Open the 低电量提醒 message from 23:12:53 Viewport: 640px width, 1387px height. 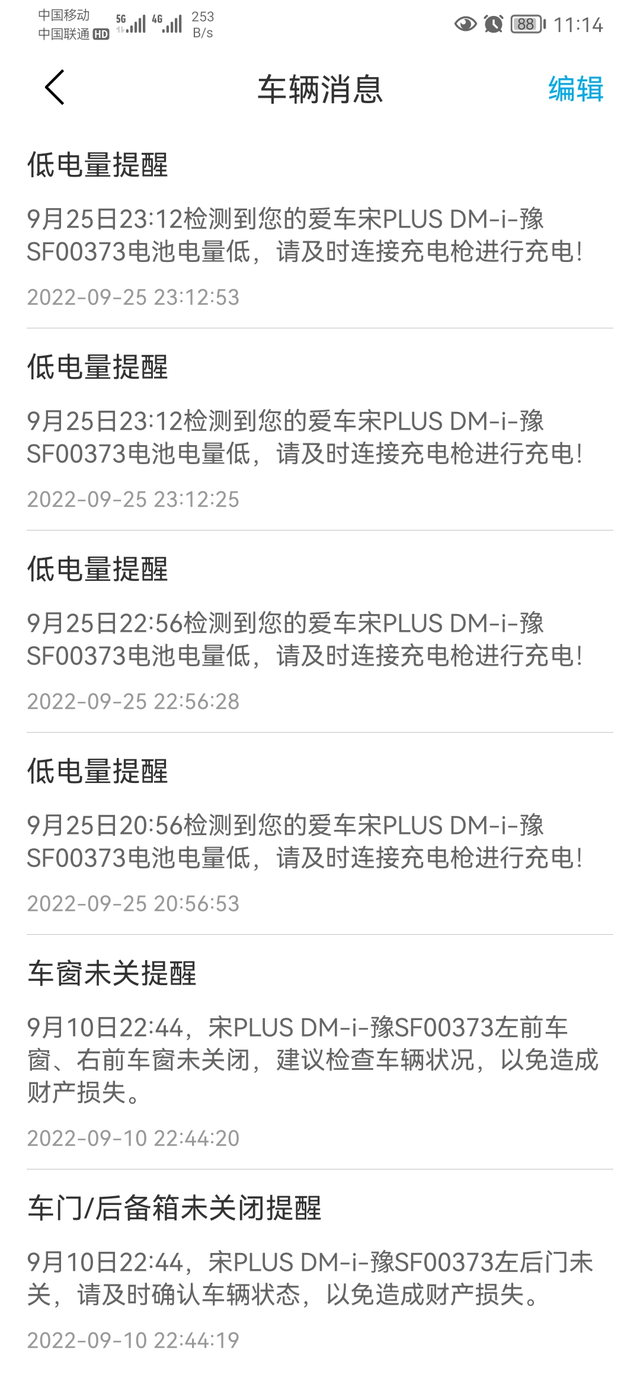320,231
